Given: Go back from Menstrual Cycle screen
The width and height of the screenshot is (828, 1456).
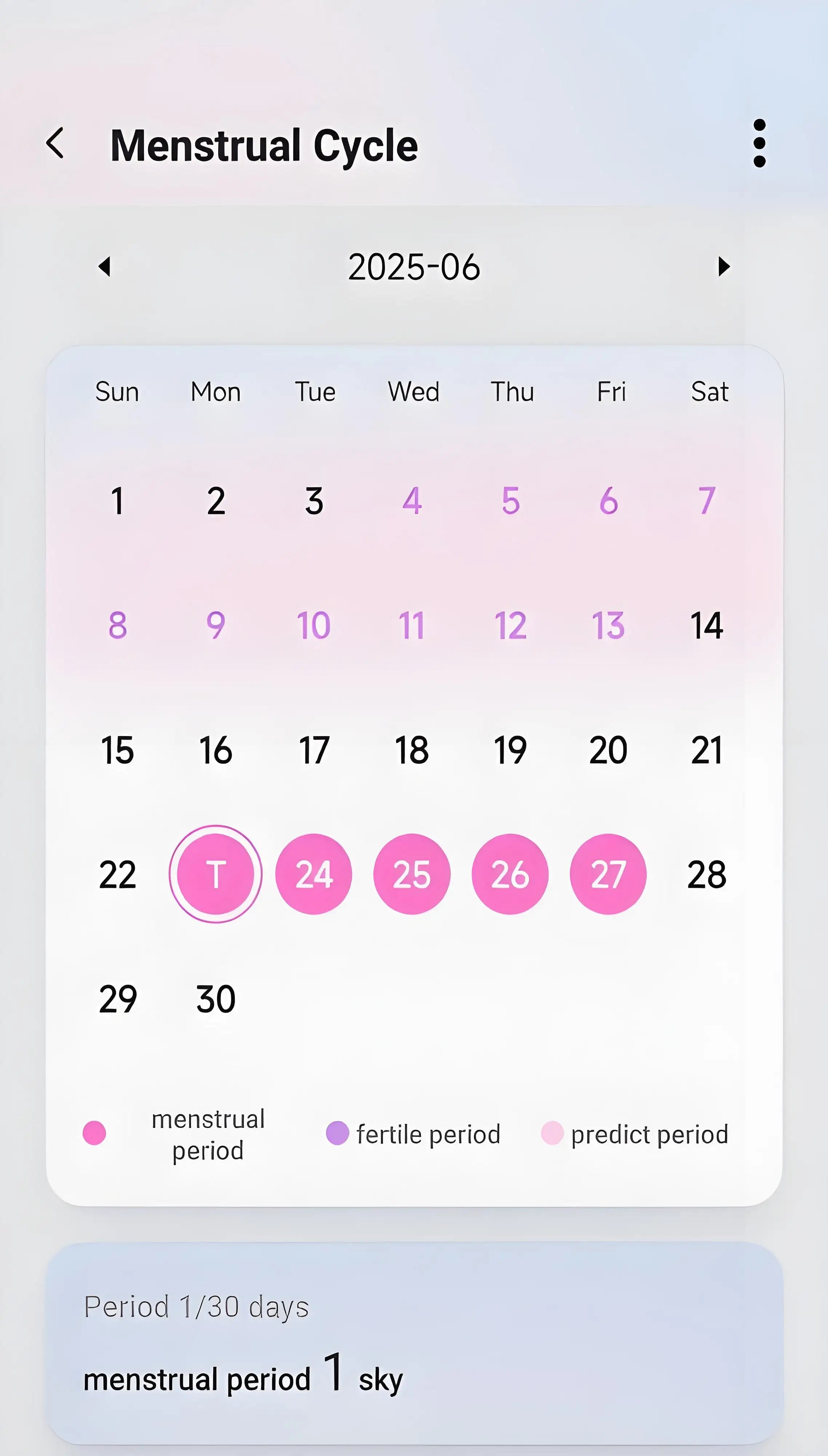Looking at the screenshot, I should 55,143.
